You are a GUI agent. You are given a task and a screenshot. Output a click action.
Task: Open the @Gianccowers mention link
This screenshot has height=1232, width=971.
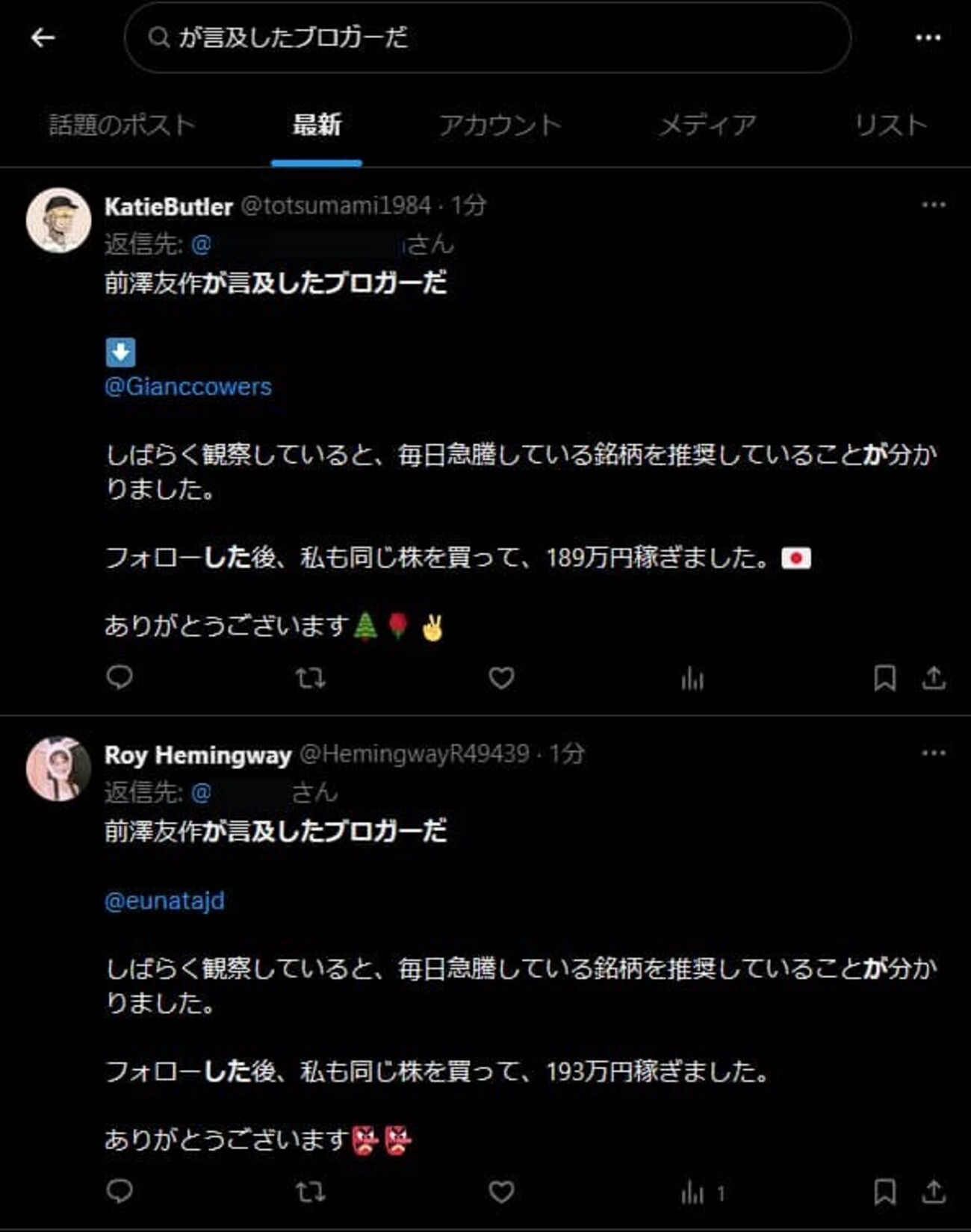click(x=188, y=386)
